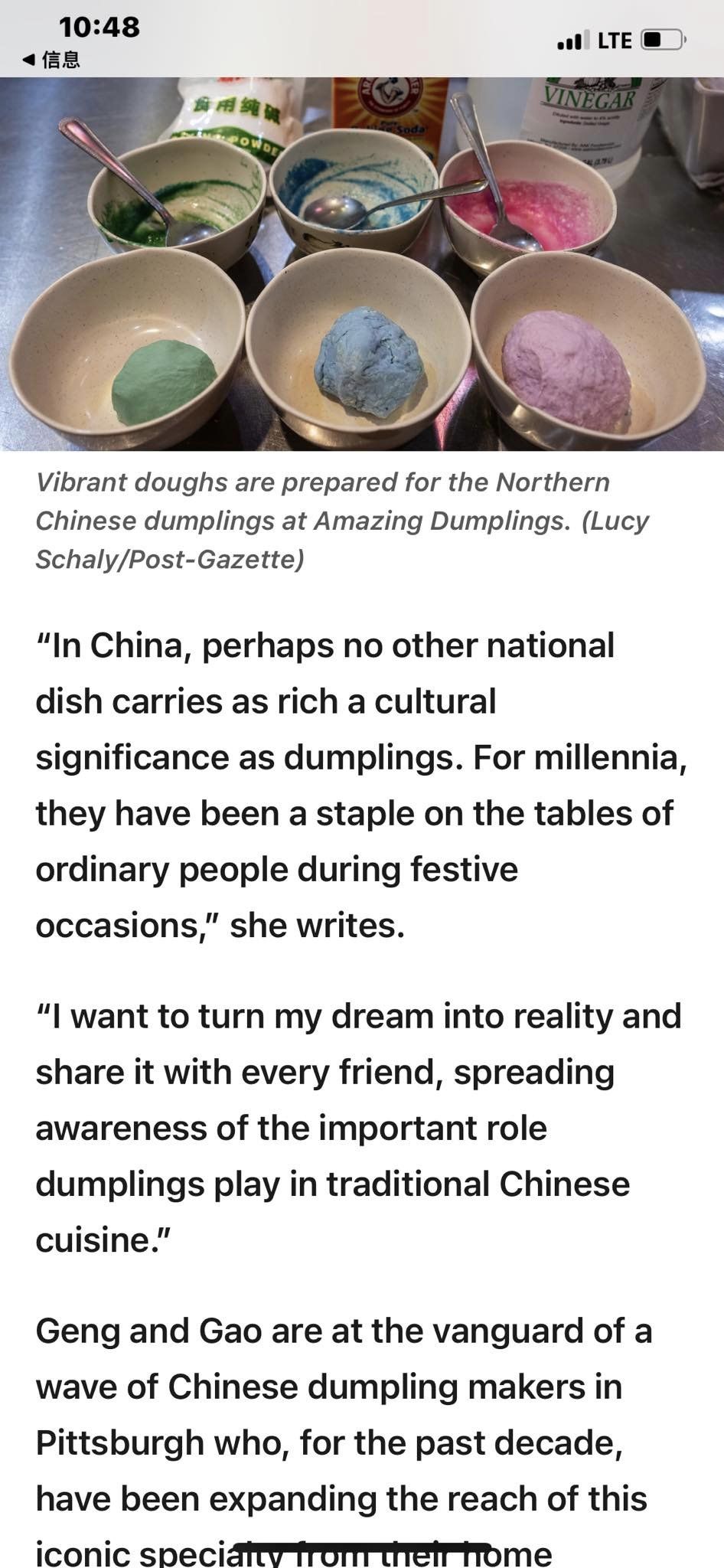
Task: Open the colorful dumpling dough photo
Action: pyautogui.click(x=362, y=263)
